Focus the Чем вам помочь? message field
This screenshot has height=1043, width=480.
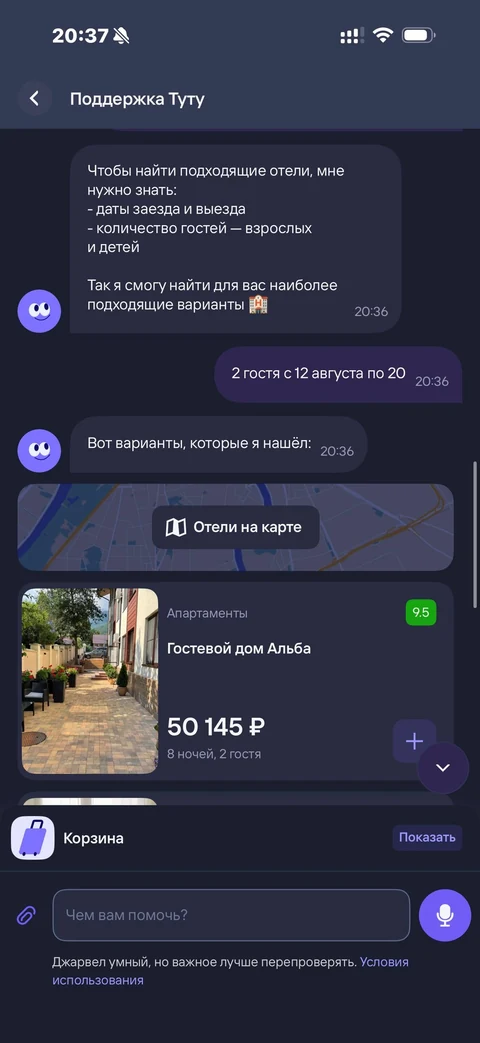click(x=231, y=915)
